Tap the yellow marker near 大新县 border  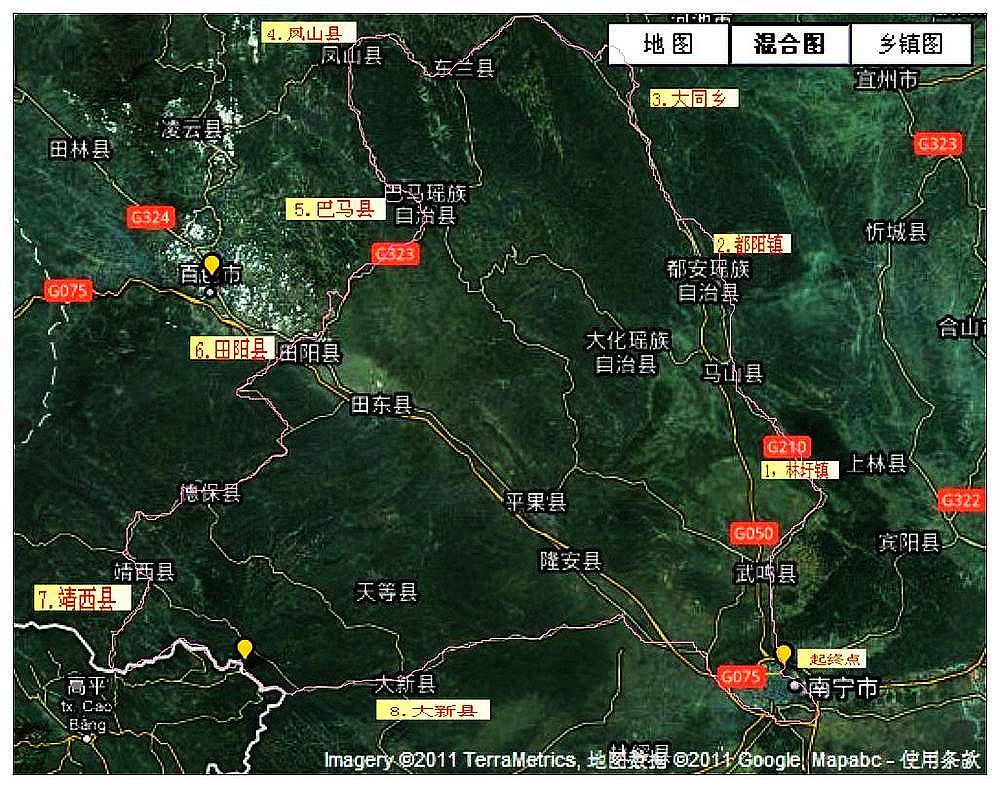[x=244, y=649]
